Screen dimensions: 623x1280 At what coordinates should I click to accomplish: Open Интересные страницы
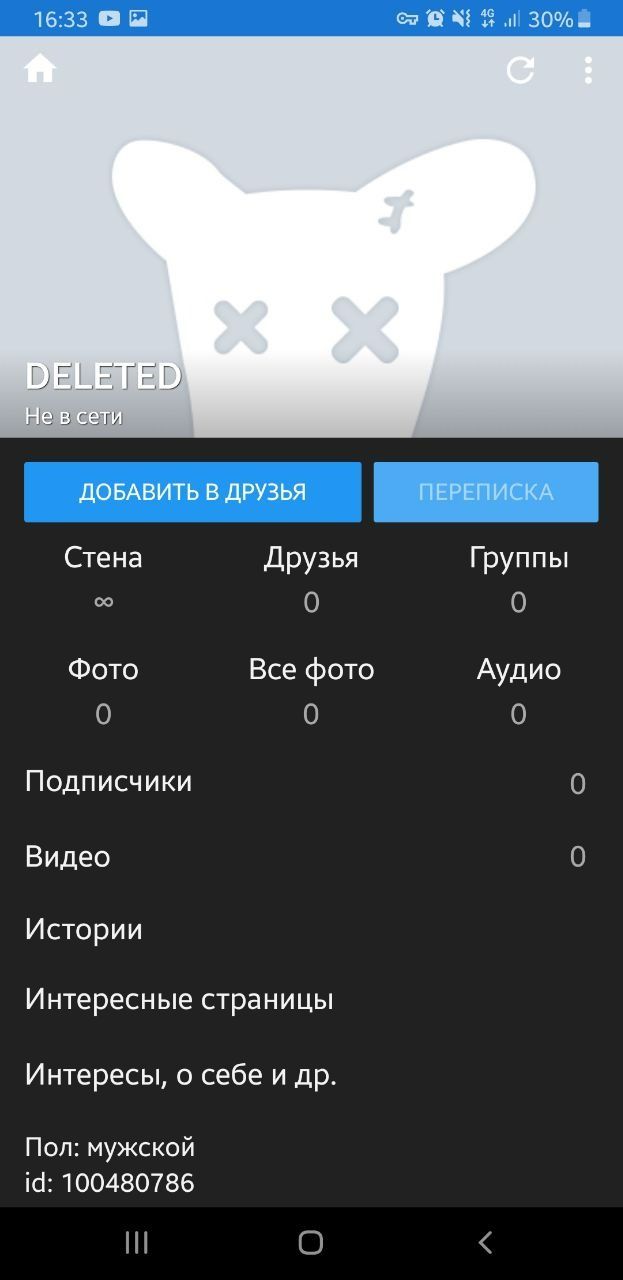pos(311,999)
